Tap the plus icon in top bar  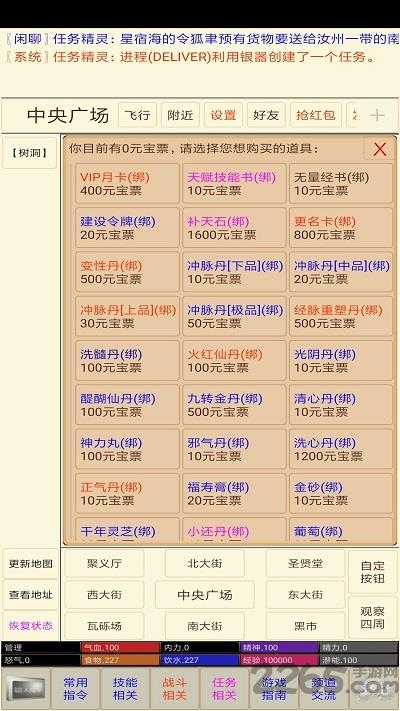tap(377, 115)
